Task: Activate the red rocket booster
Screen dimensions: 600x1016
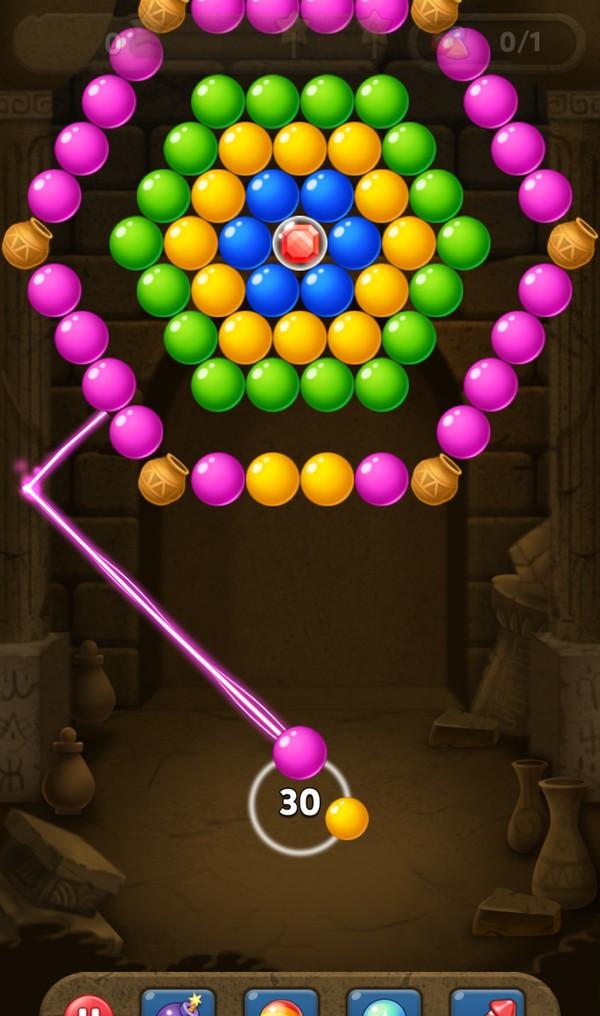Action: point(487,1004)
